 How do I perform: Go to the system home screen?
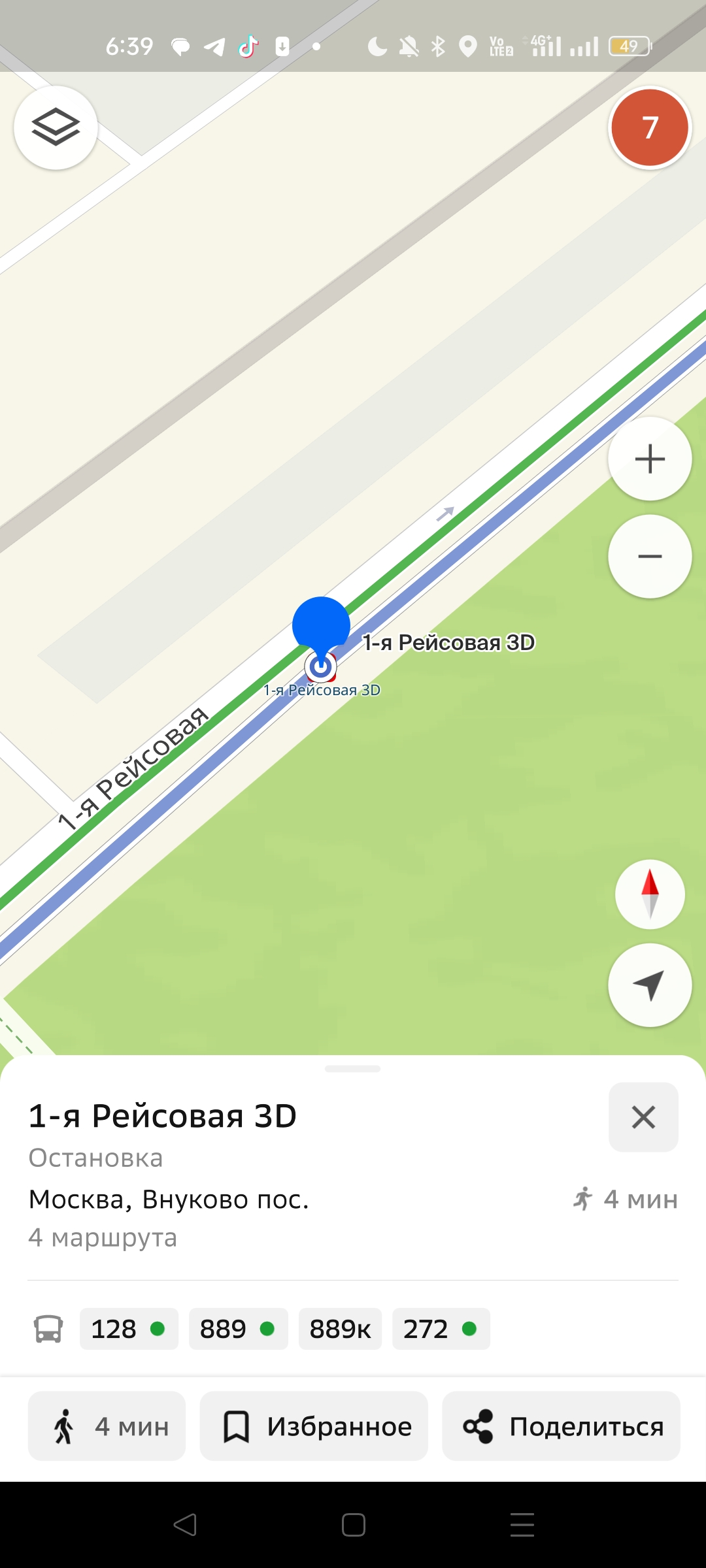(x=353, y=1525)
